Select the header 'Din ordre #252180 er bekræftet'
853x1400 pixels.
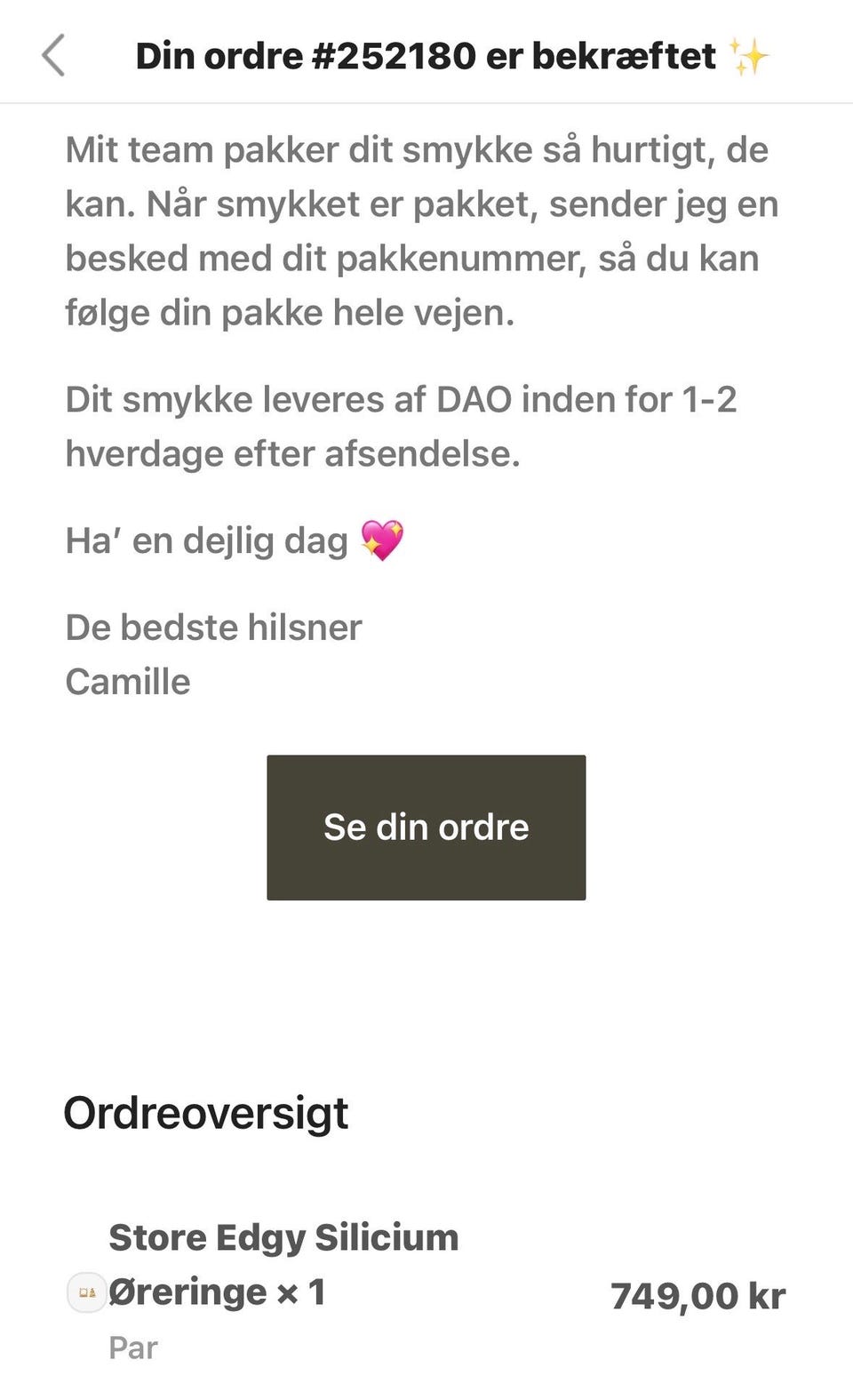[426, 54]
